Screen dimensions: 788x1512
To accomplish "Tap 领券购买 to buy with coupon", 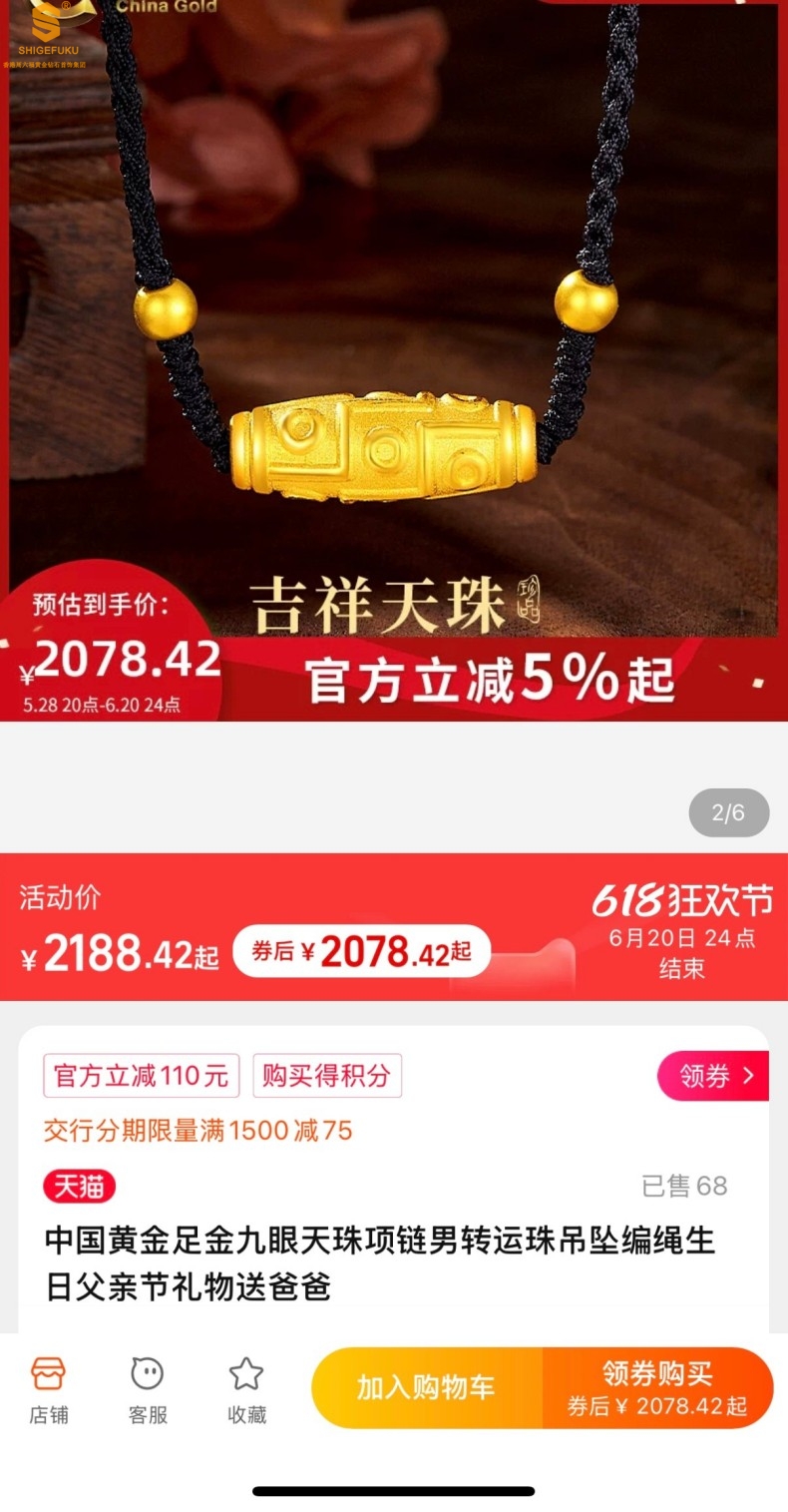I will (x=657, y=1387).
